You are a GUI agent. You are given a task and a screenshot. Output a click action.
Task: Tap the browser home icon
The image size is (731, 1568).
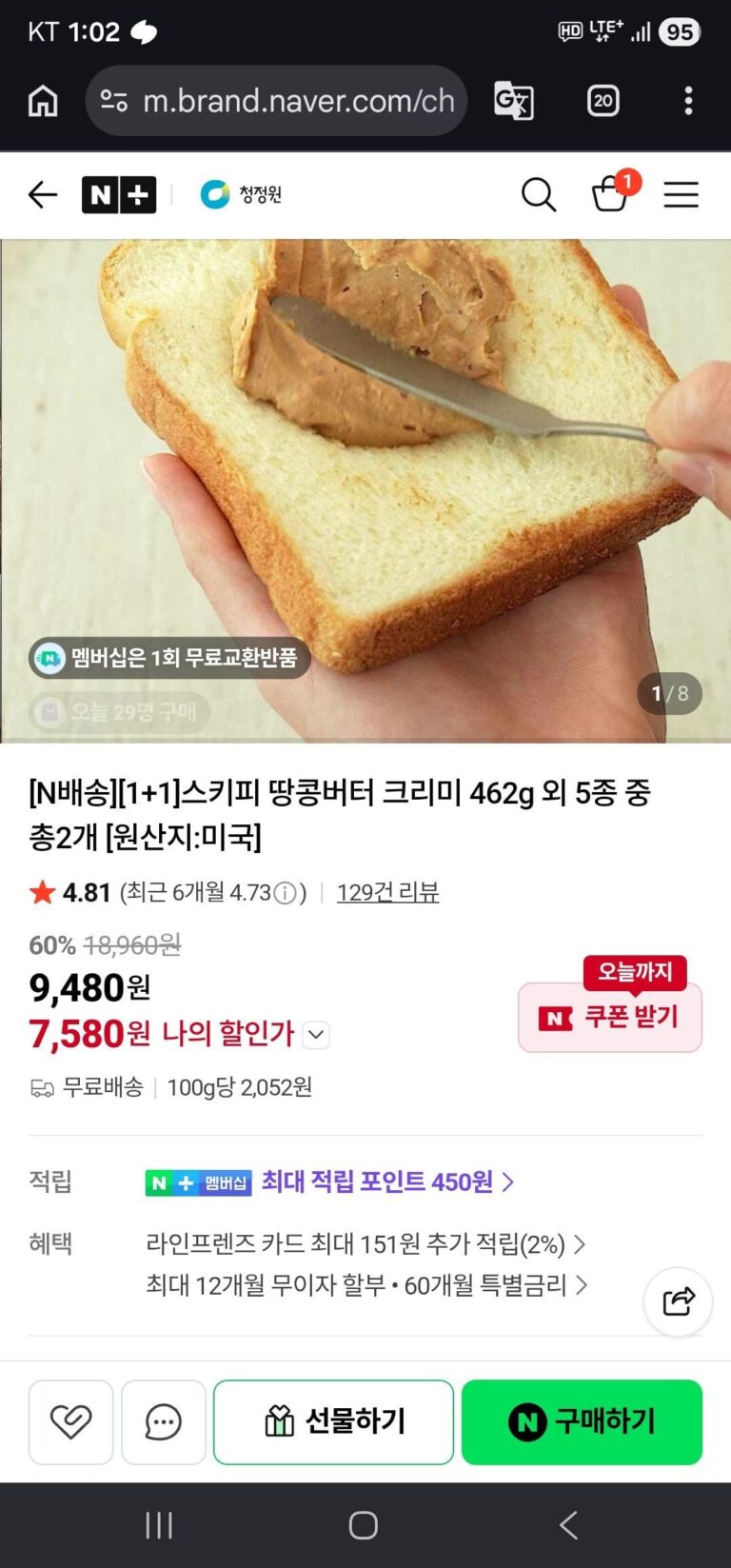tap(43, 101)
